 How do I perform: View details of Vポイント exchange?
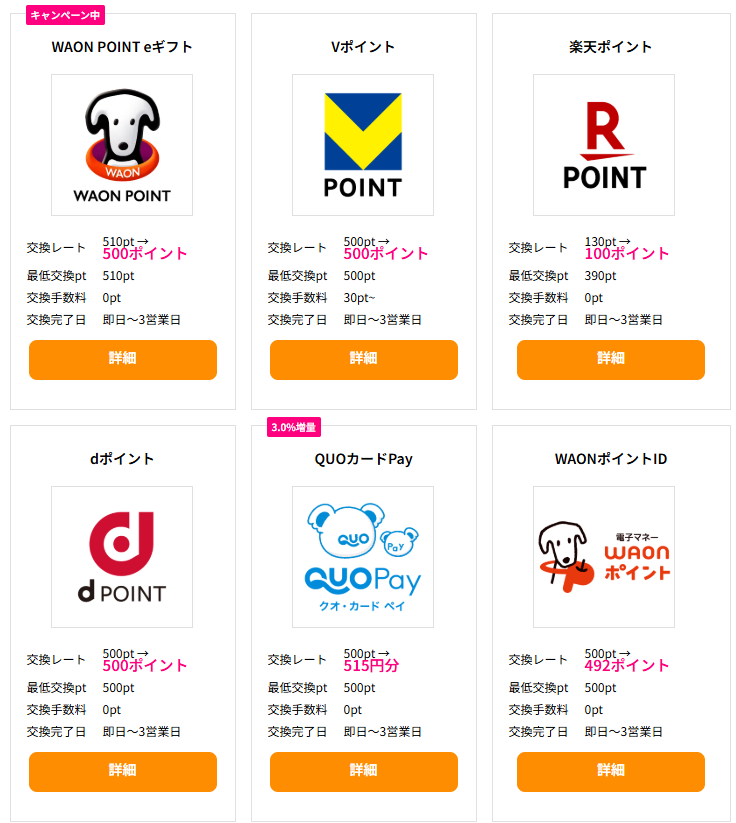tap(364, 359)
